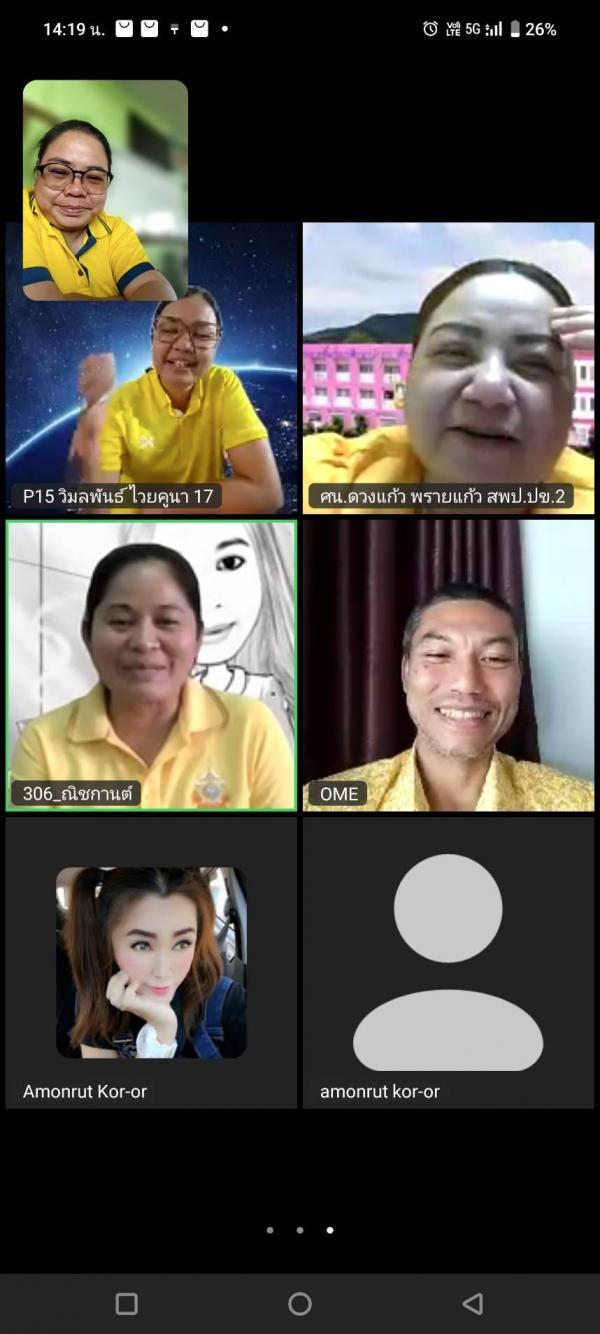Go to the home screen
Viewport: 600px width, 1334px height.
pos(300,1303)
